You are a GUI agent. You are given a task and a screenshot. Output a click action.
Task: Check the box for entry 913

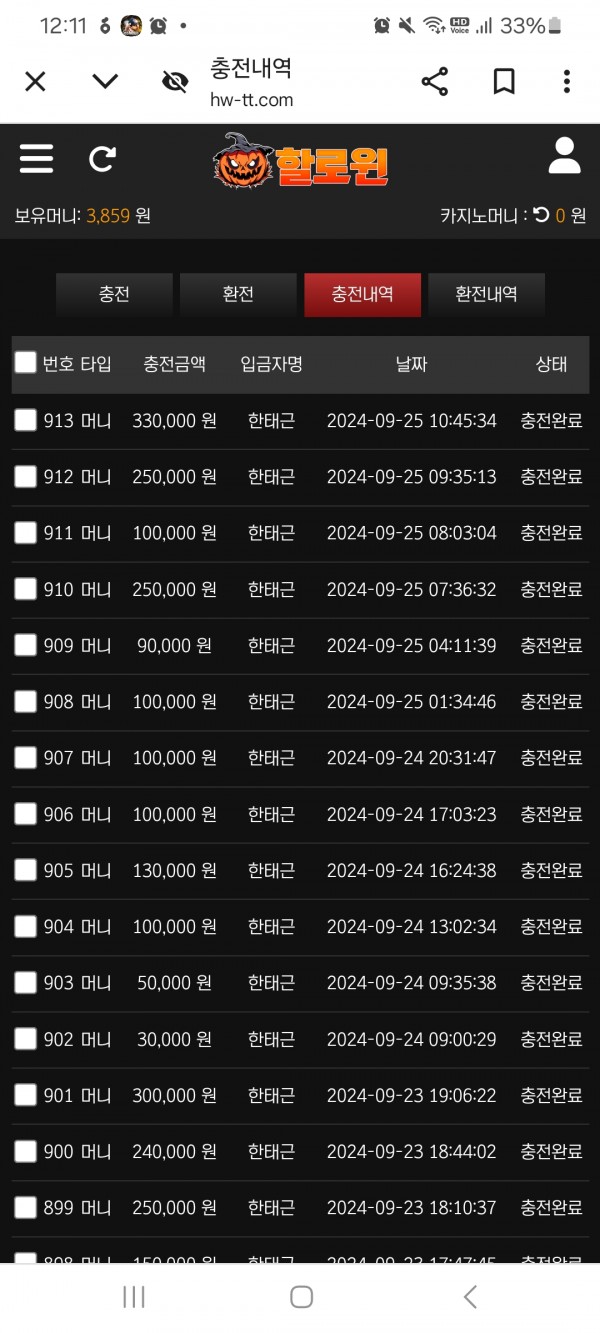[25, 421]
